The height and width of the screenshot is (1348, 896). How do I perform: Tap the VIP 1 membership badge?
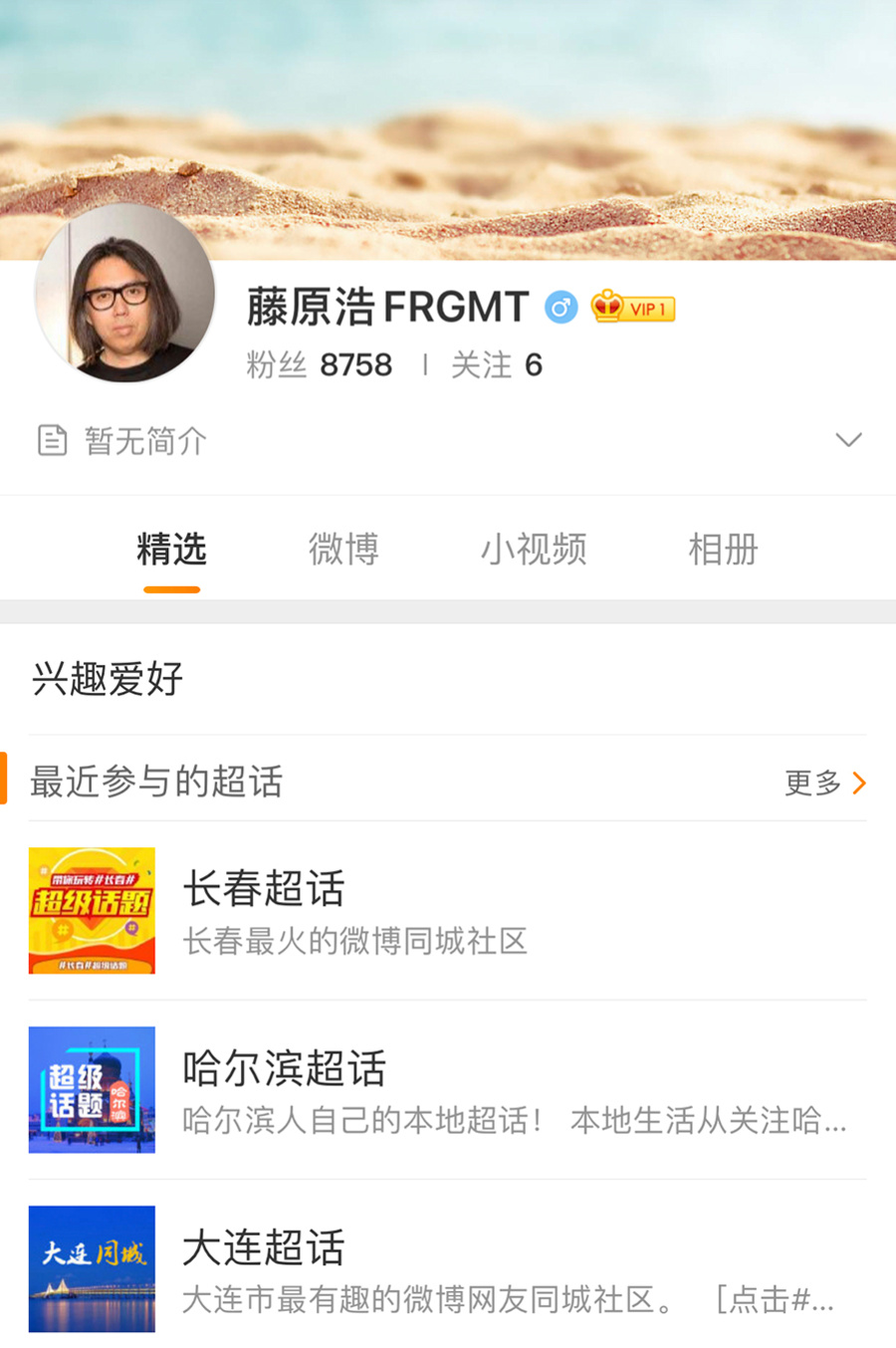pyautogui.click(x=634, y=308)
